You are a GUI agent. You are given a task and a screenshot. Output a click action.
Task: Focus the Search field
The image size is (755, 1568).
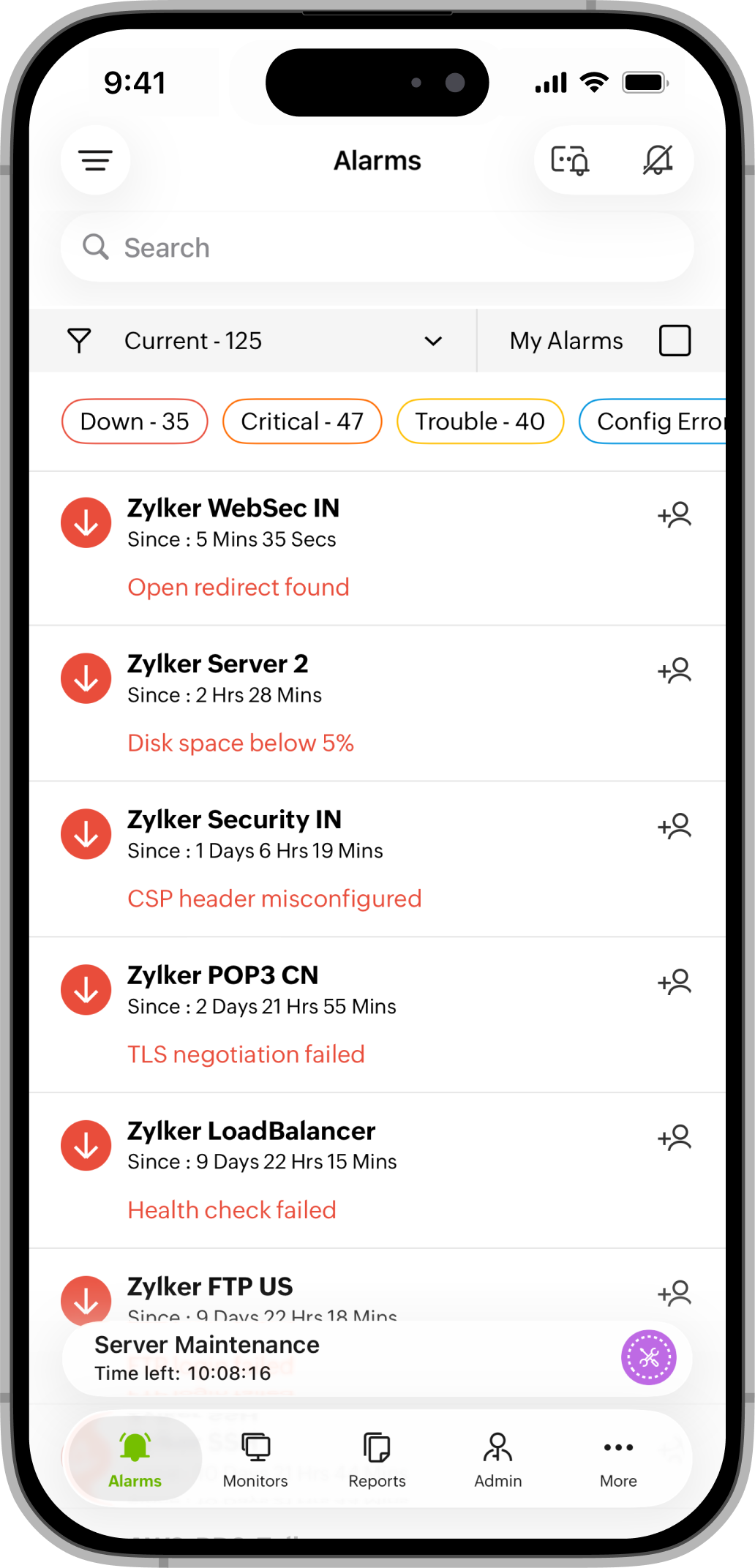(x=377, y=248)
